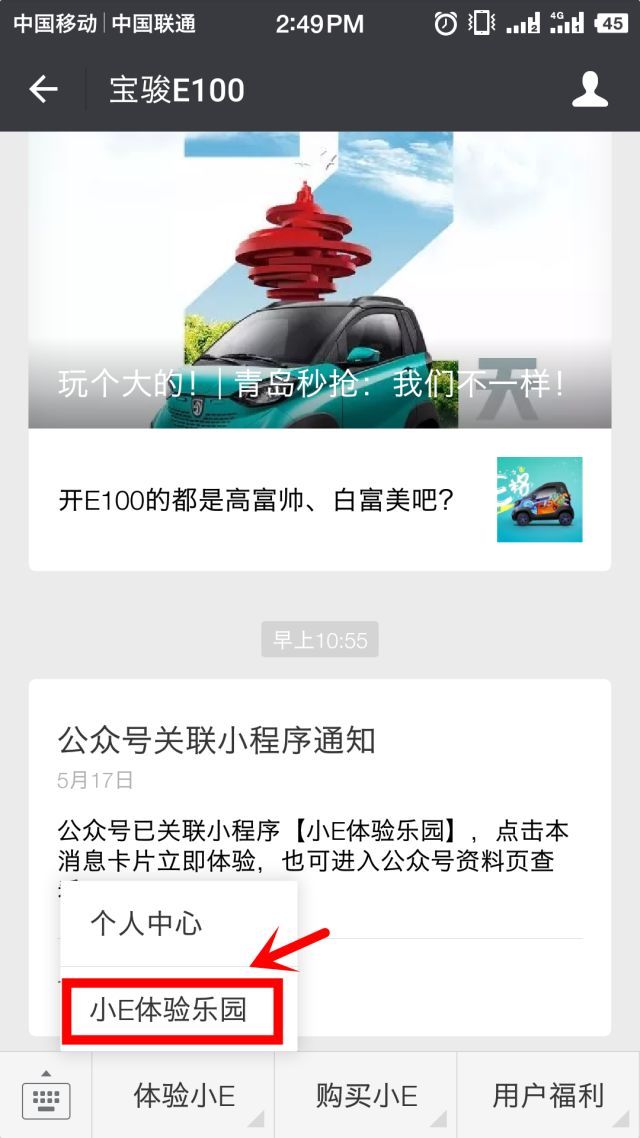Switch to keyboard input mode

point(45,1095)
